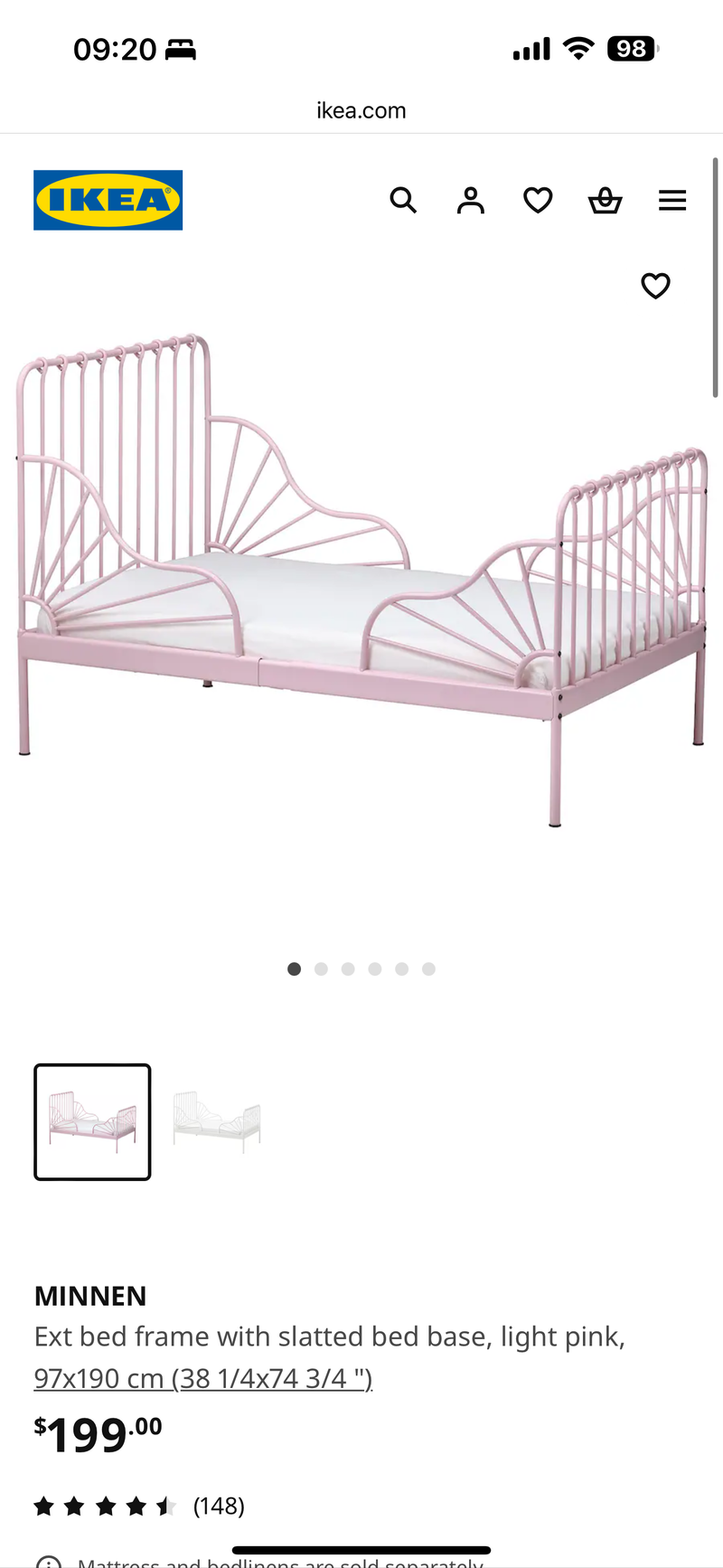
Task: Open the account profile icon
Action: (x=470, y=200)
